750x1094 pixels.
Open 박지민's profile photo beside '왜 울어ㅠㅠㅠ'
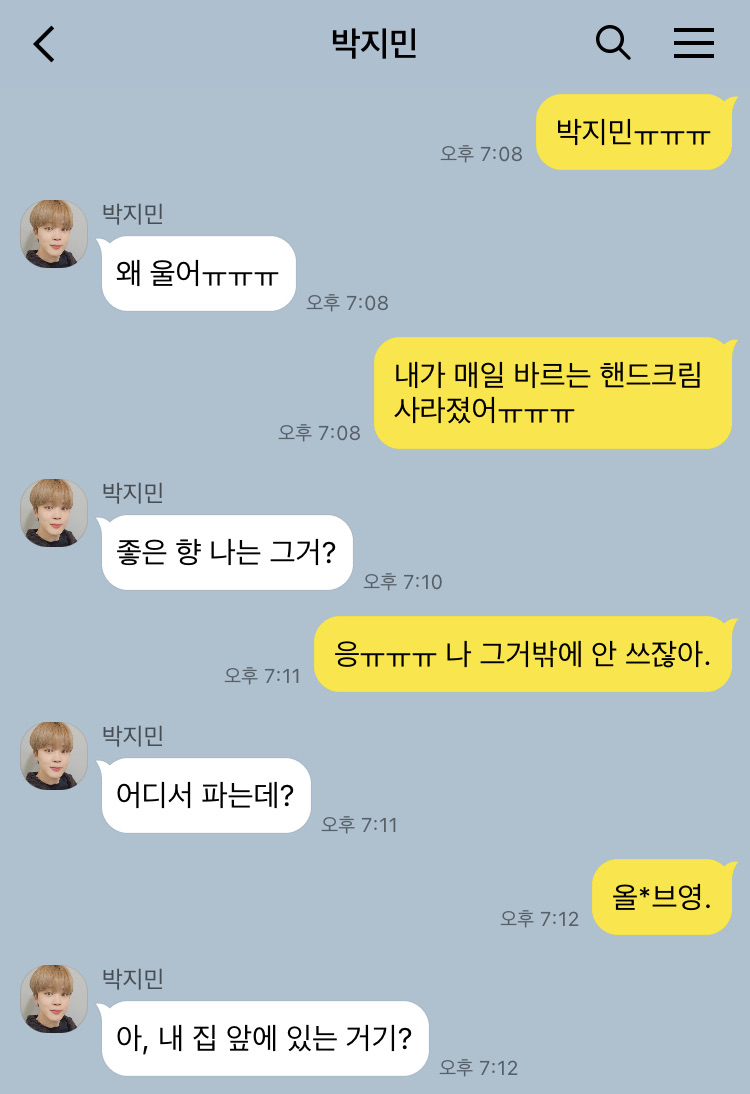click(x=54, y=233)
